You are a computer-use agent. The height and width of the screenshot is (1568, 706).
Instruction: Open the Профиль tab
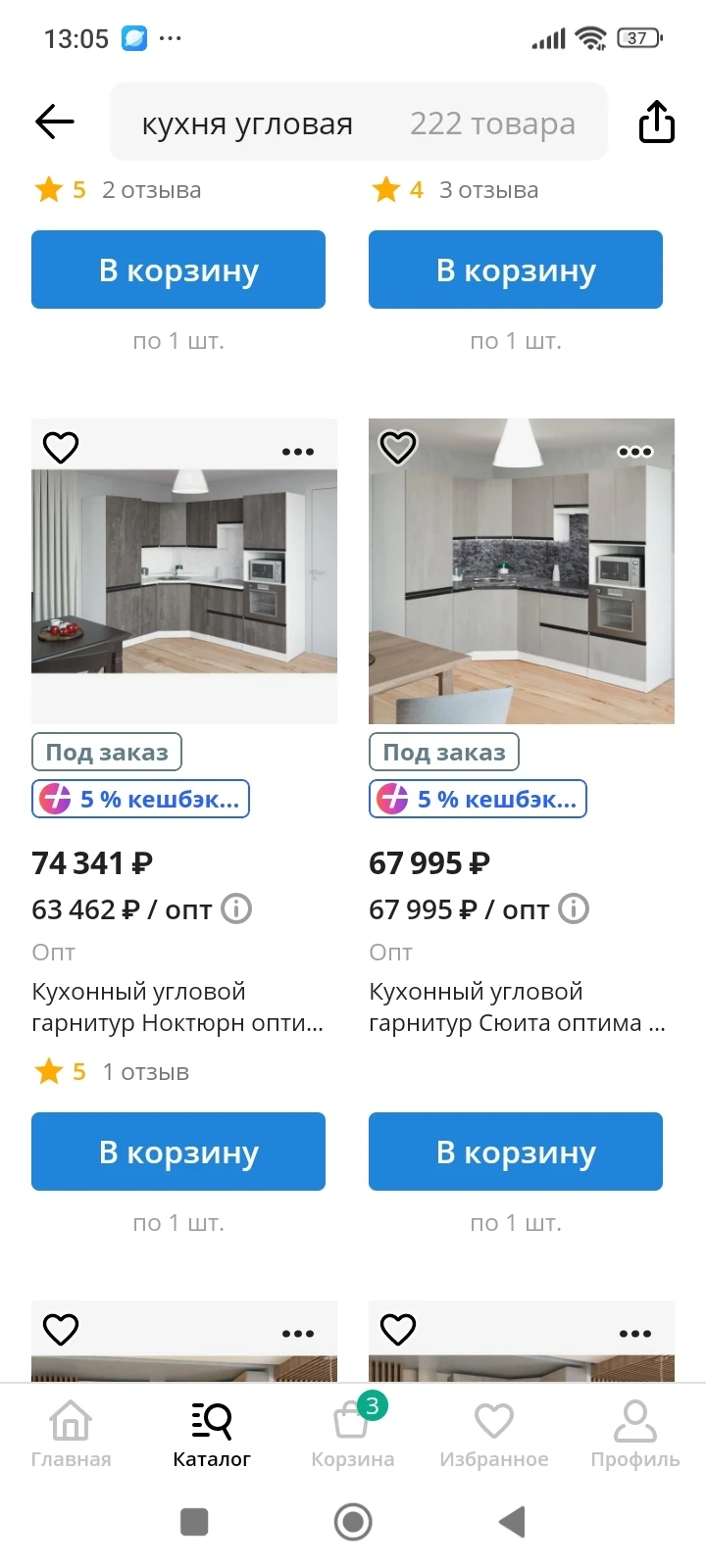634,1432
